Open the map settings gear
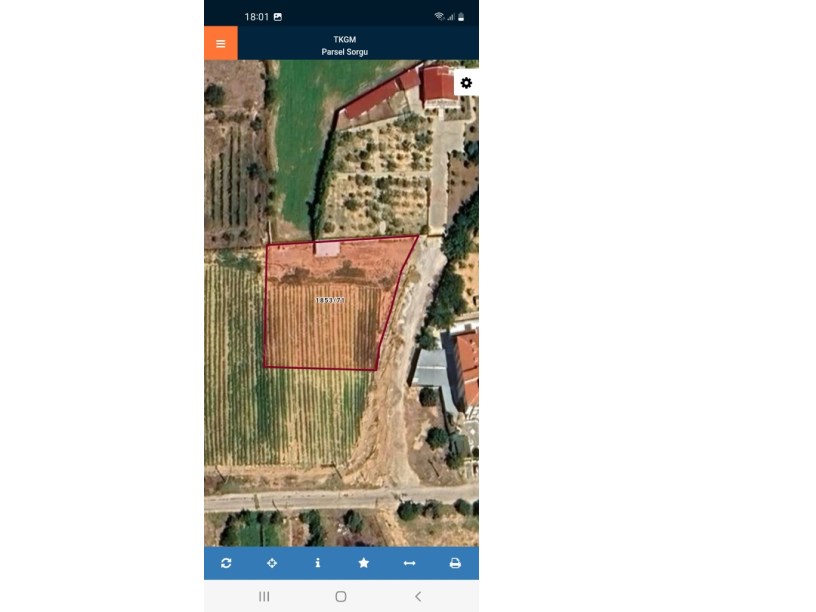 point(466,83)
